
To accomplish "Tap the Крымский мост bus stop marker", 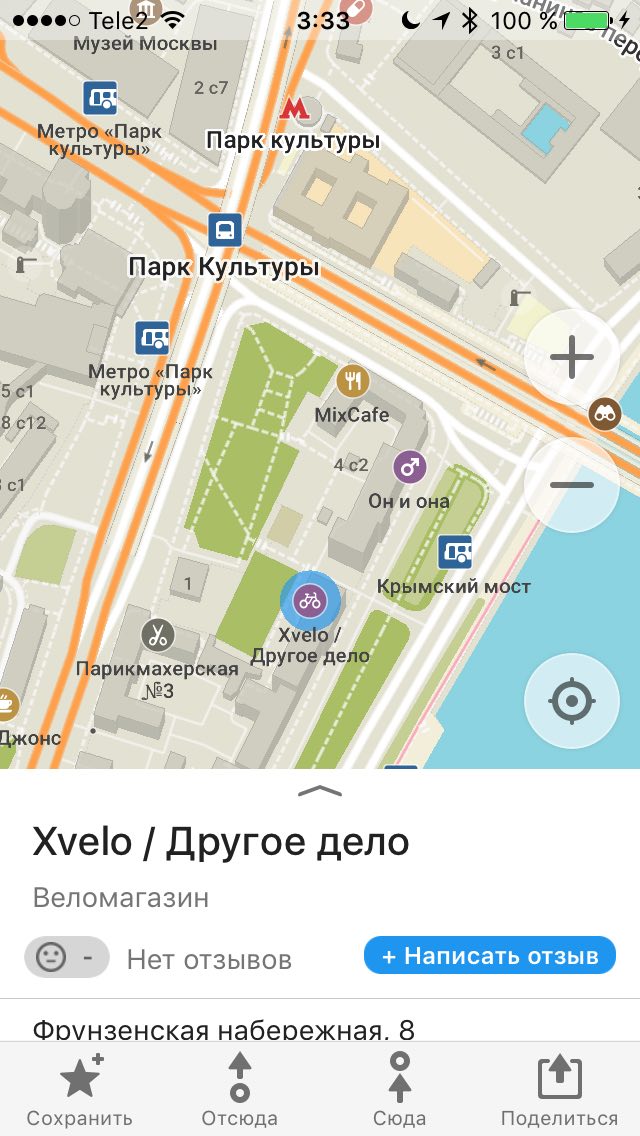I will click(x=455, y=553).
